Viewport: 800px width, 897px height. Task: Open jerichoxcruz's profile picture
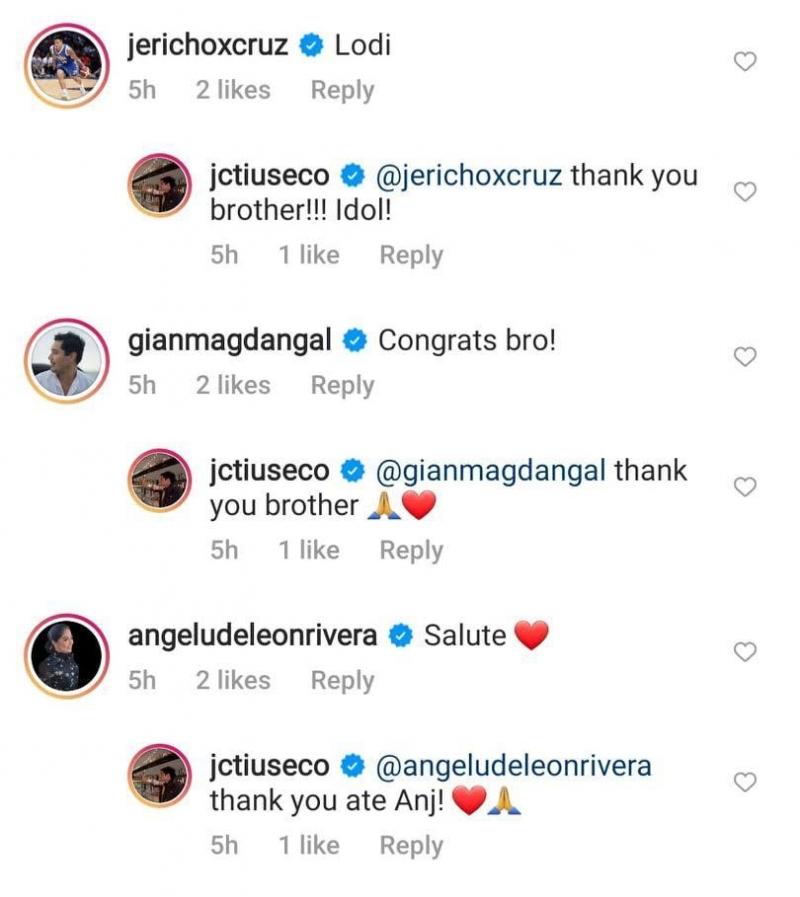click(x=66, y=64)
